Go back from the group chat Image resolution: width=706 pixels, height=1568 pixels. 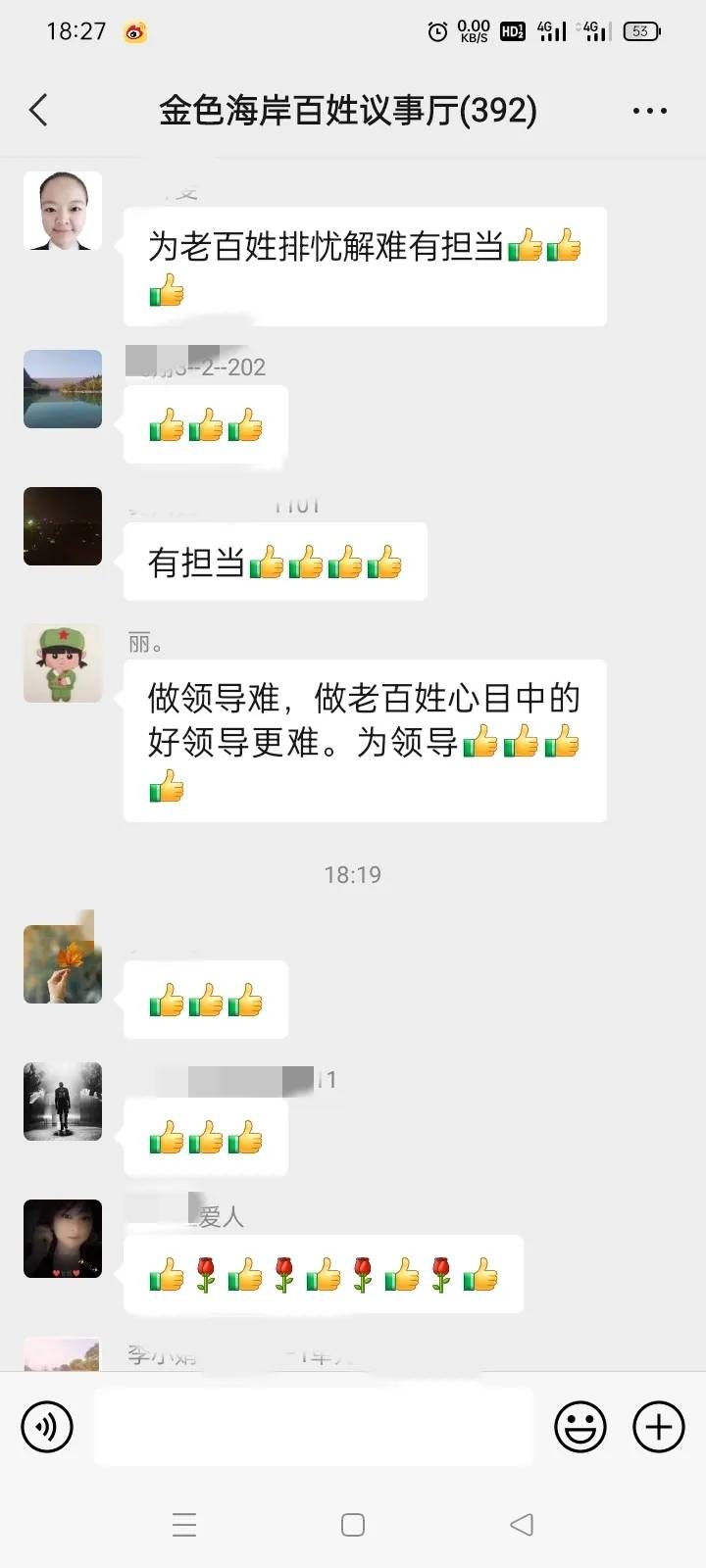(39, 111)
